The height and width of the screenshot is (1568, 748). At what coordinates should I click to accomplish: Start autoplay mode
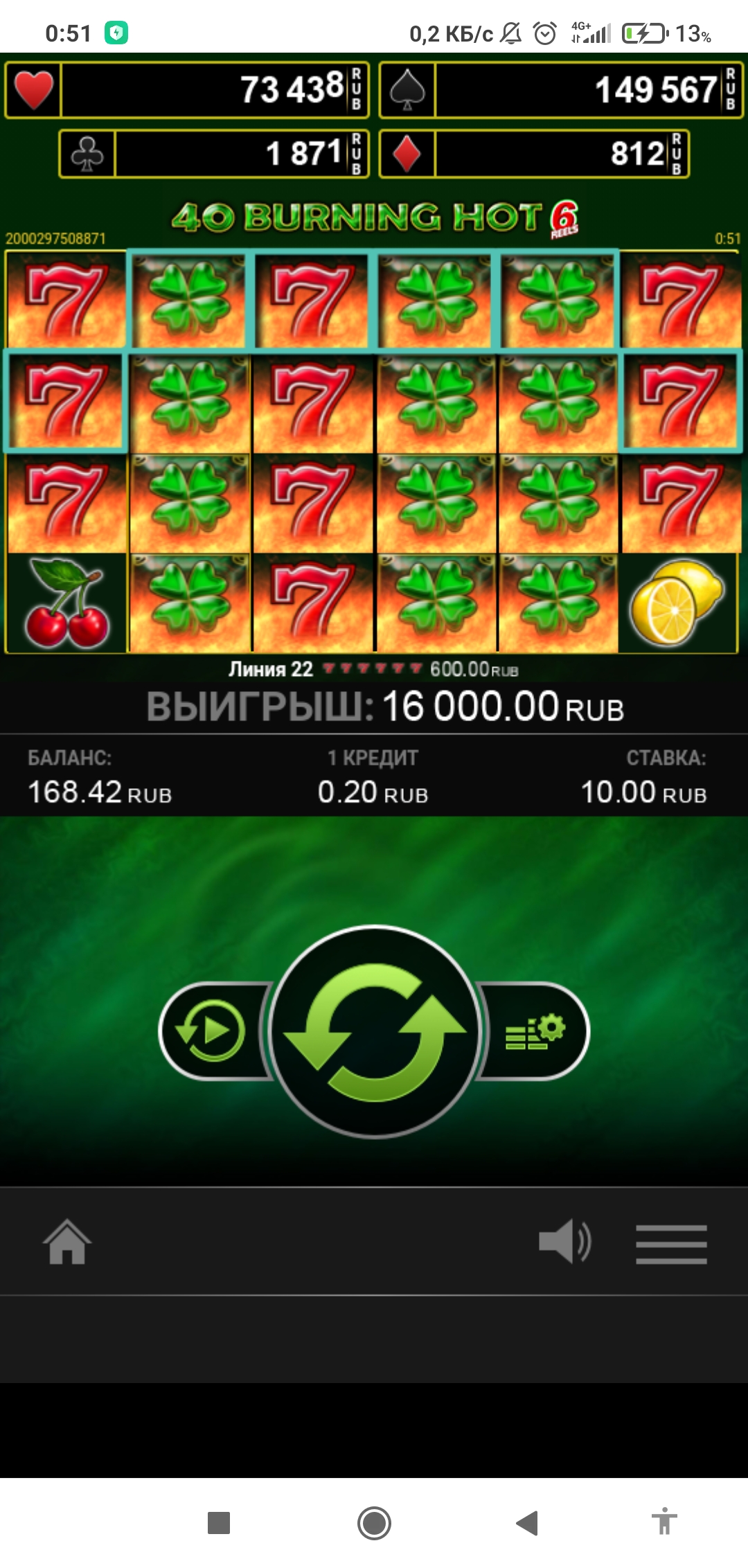click(211, 1031)
